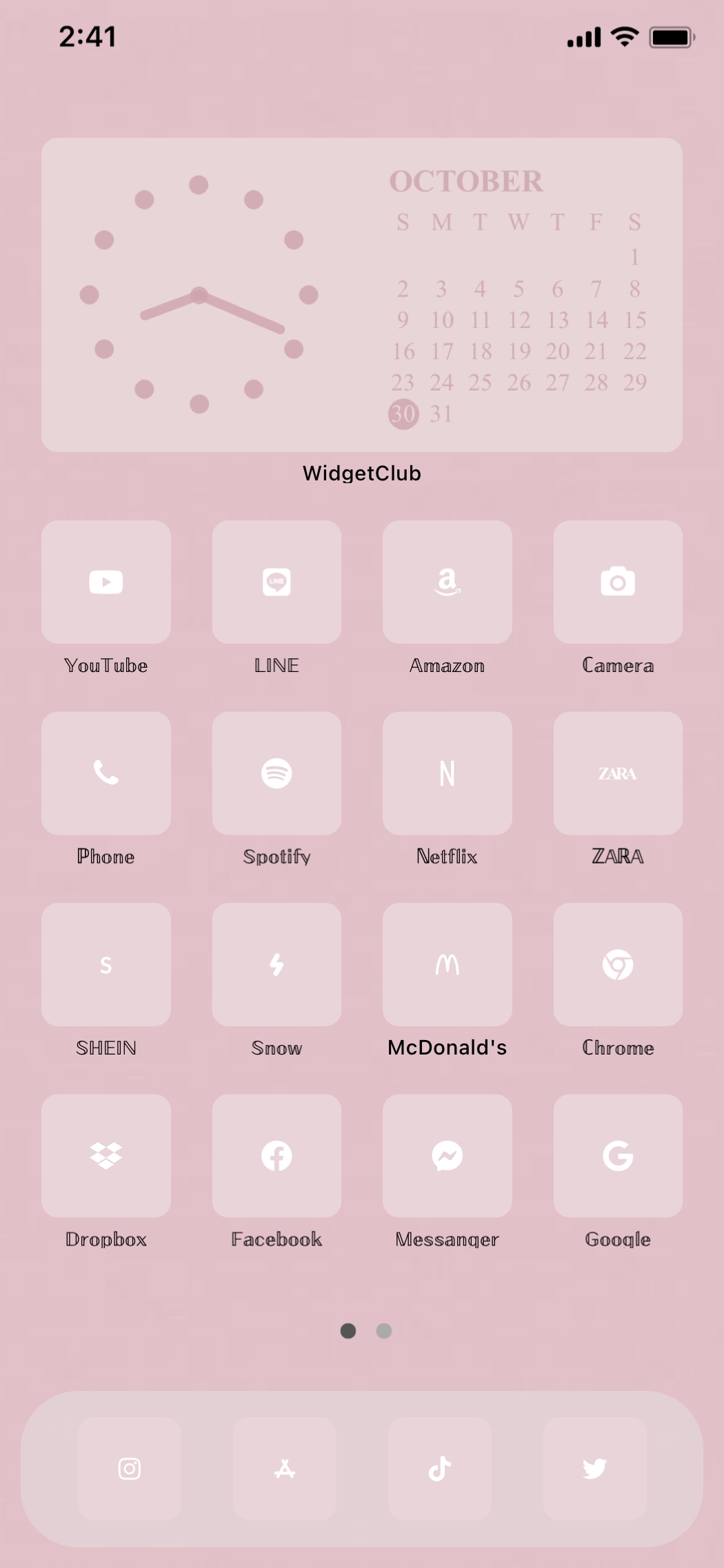Viewport: 724px width, 1568px height.
Task: Launch the LINE app
Action: coord(276,582)
